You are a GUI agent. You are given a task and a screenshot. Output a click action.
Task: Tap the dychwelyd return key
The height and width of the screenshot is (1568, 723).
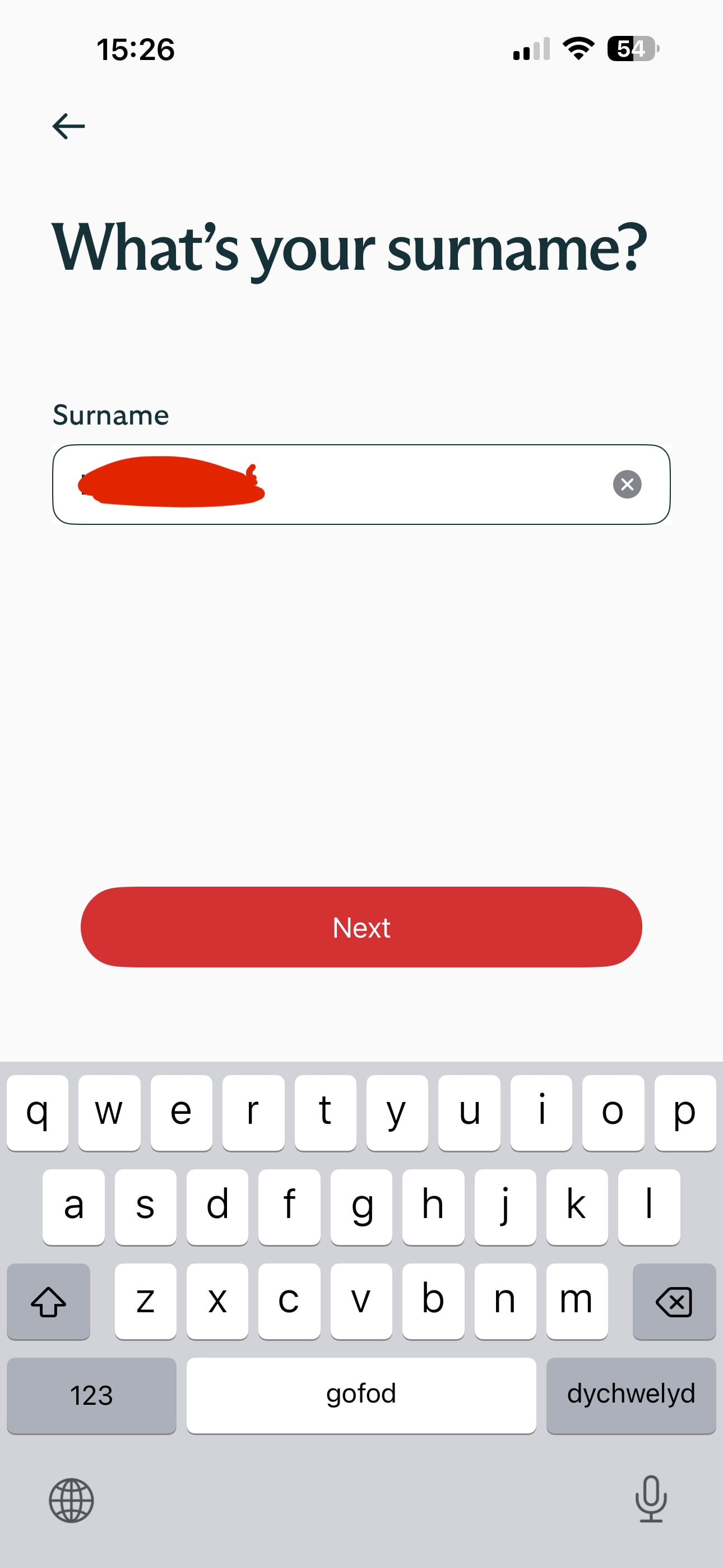click(x=631, y=1395)
